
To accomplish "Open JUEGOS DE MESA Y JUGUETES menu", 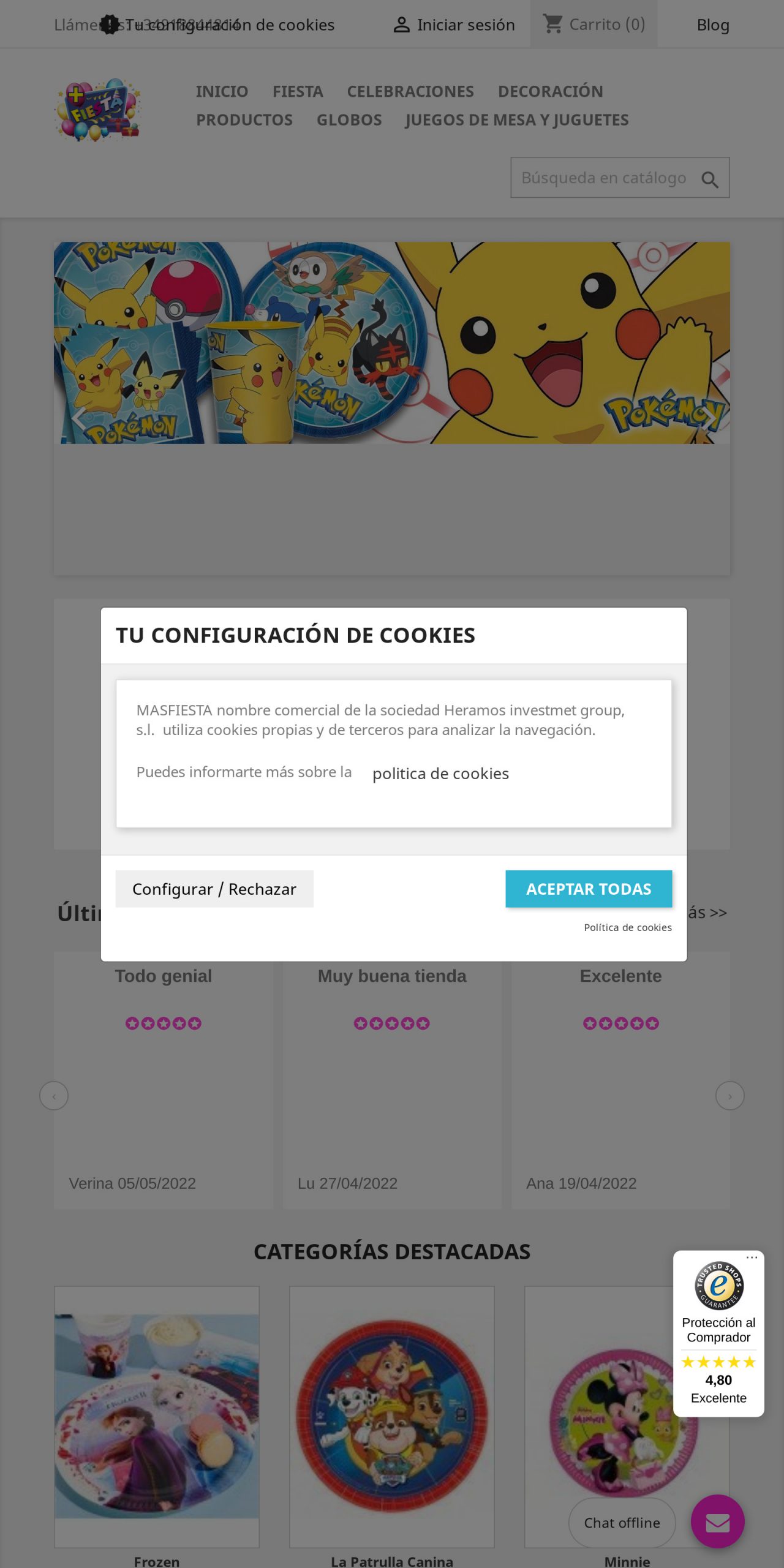I will click(x=517, y=120).
